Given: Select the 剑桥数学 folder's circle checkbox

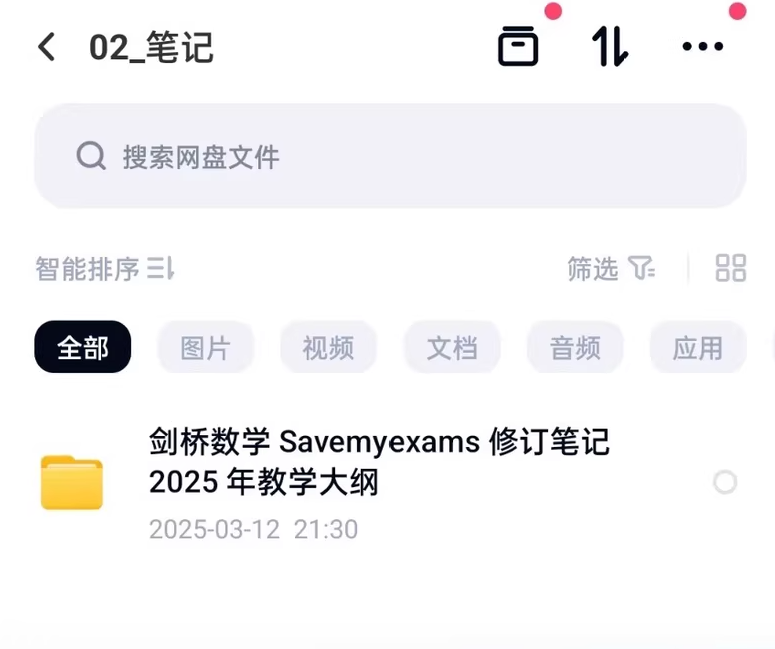Looking at the screenshot, I should click(x=725, y=483).
